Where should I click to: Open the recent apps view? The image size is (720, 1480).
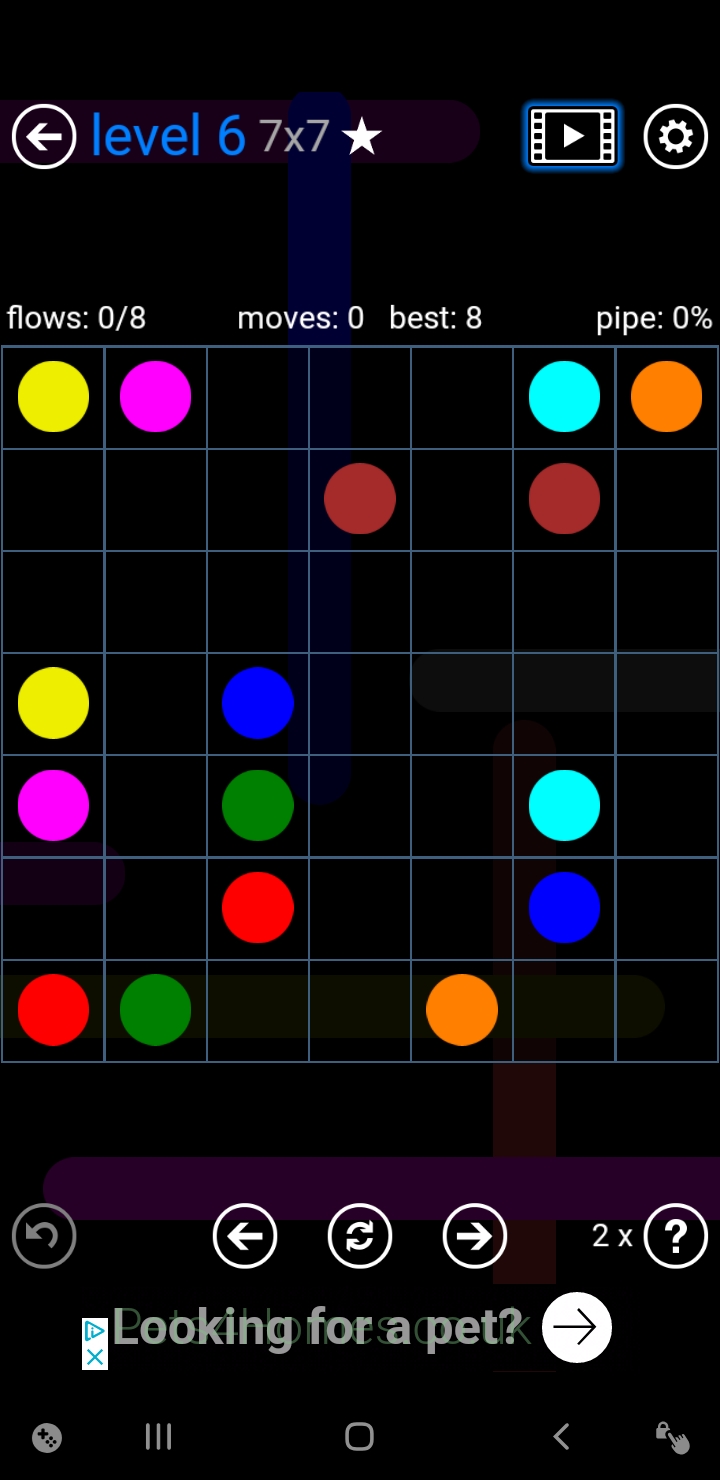158,1437
